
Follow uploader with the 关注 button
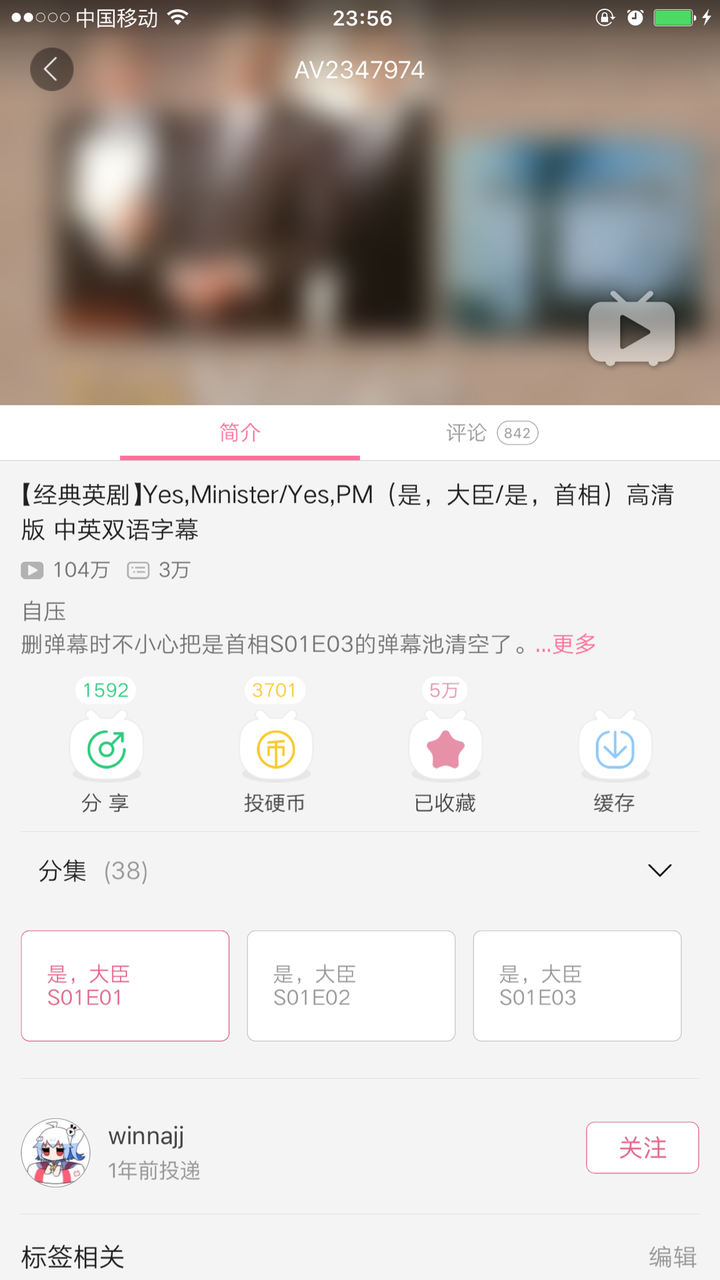[642, 1147]
